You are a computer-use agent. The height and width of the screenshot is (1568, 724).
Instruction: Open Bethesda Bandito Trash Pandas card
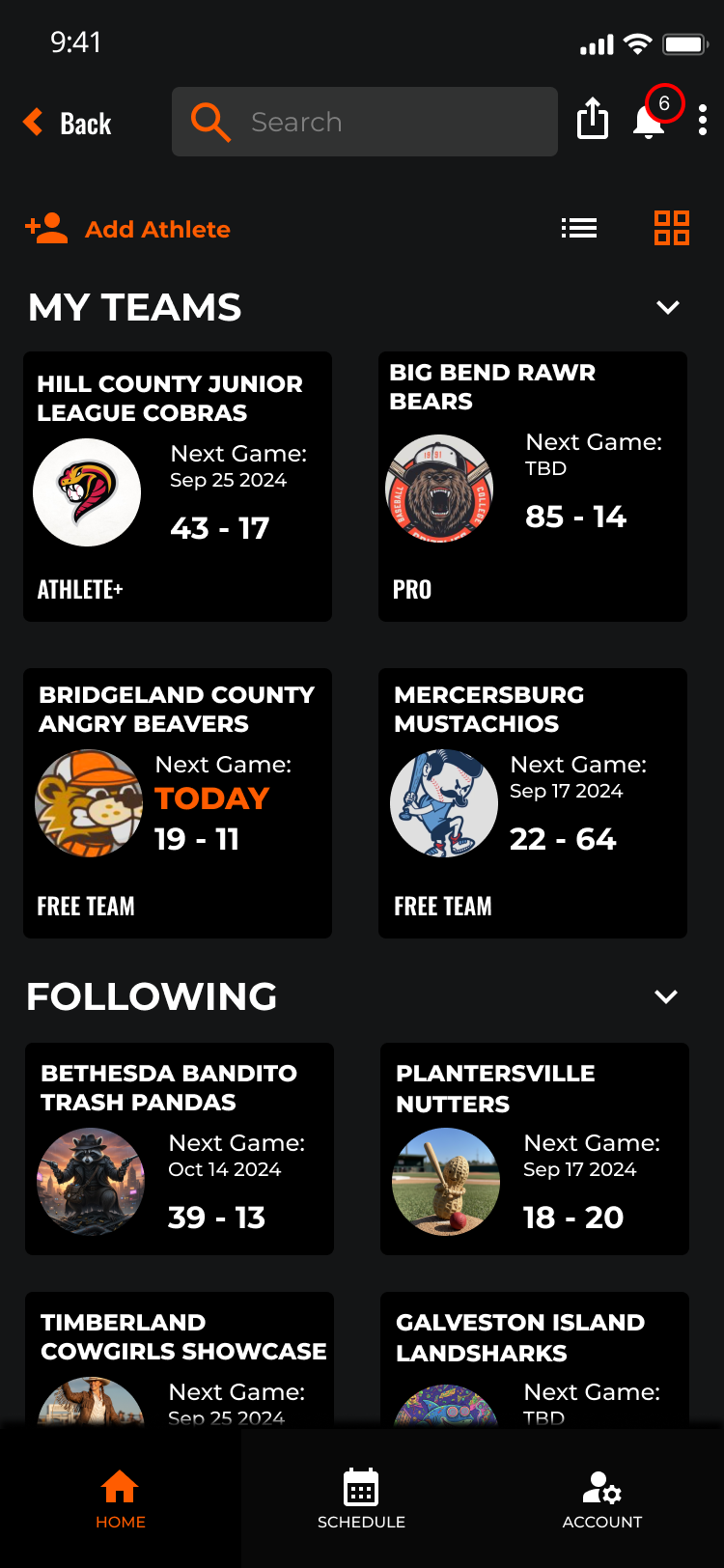(180, 1149)
